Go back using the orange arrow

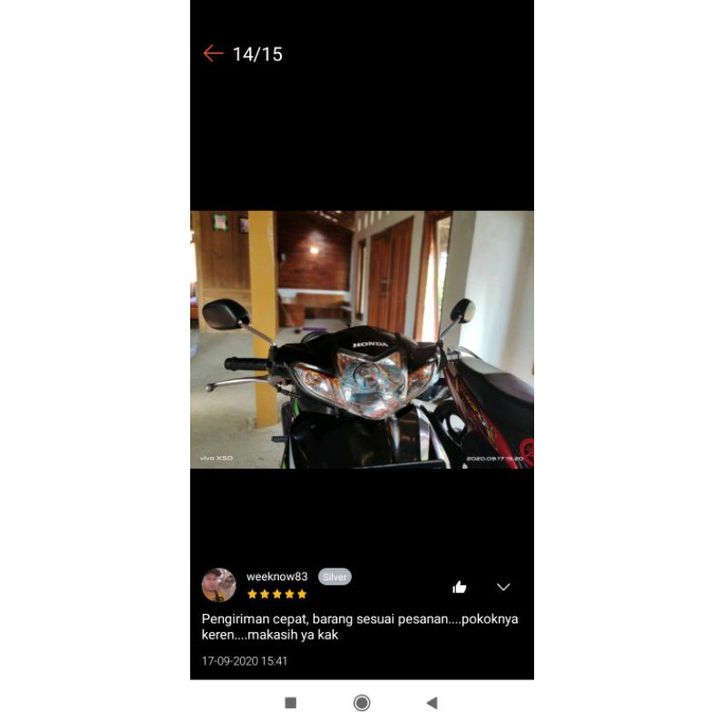pos(212,54)
